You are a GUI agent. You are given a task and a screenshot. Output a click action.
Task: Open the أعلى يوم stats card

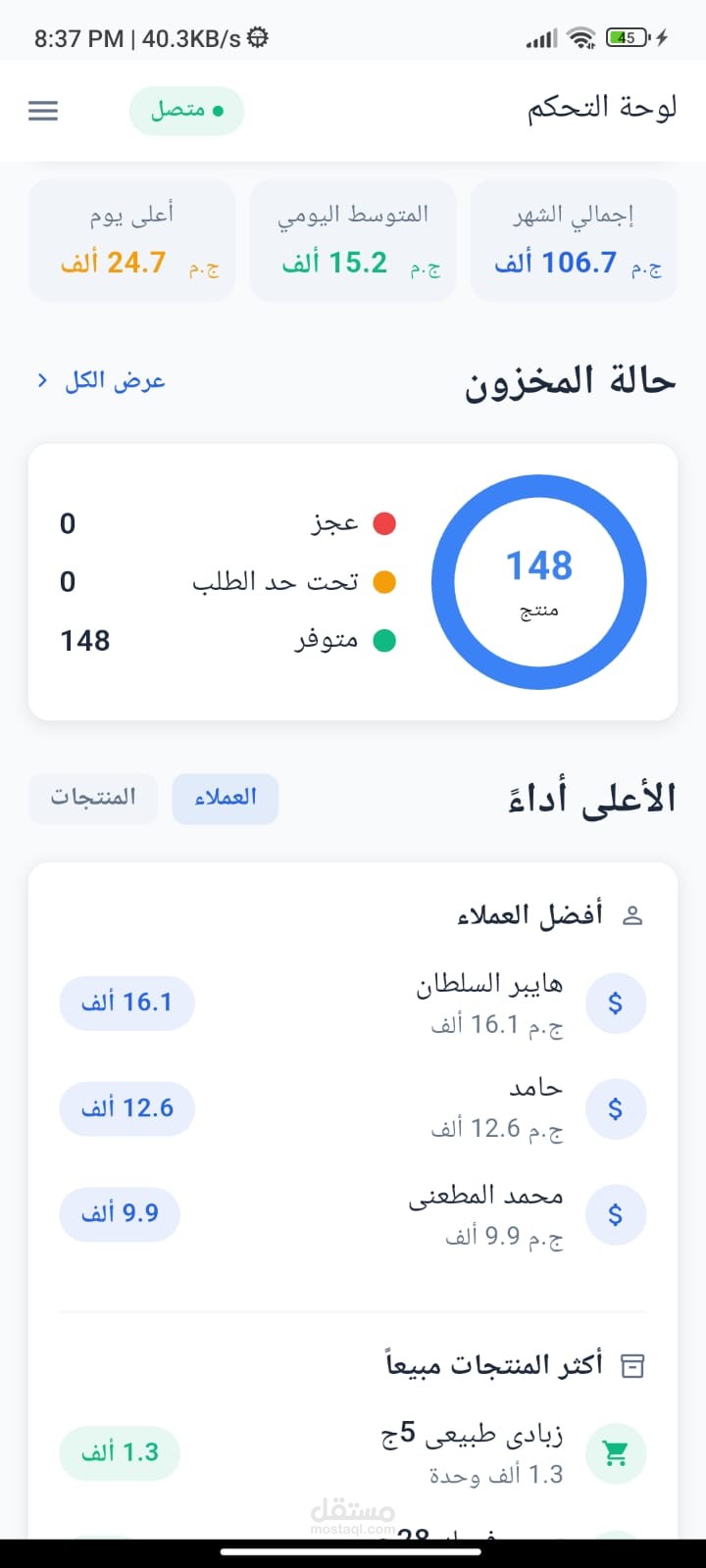(x=132, y=240)
